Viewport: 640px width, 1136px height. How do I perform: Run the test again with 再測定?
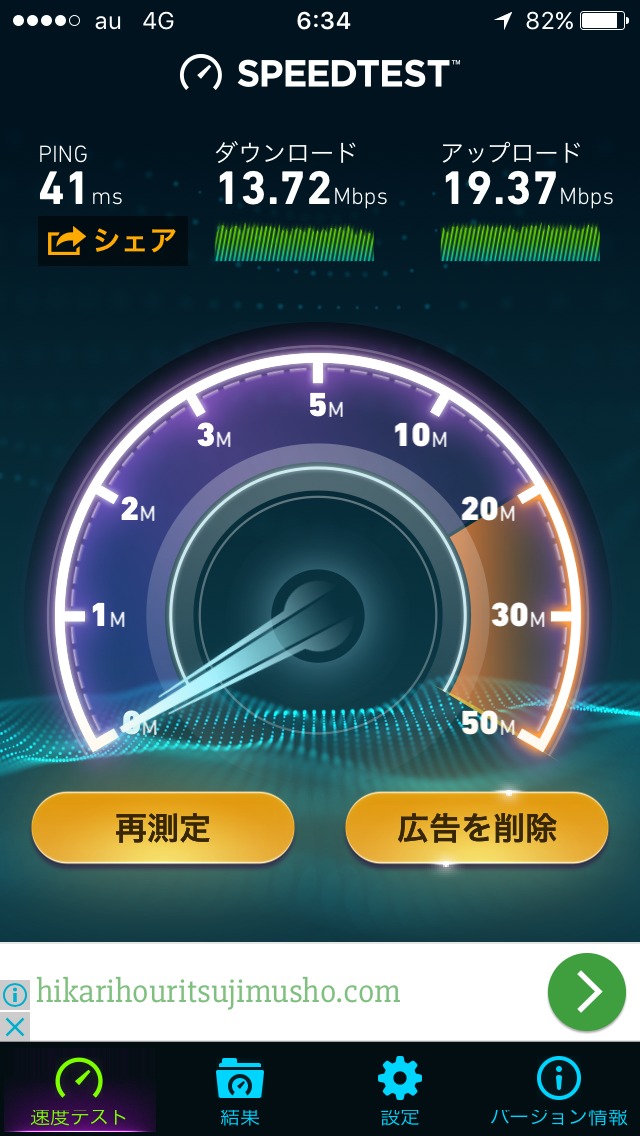pos(163,828)
